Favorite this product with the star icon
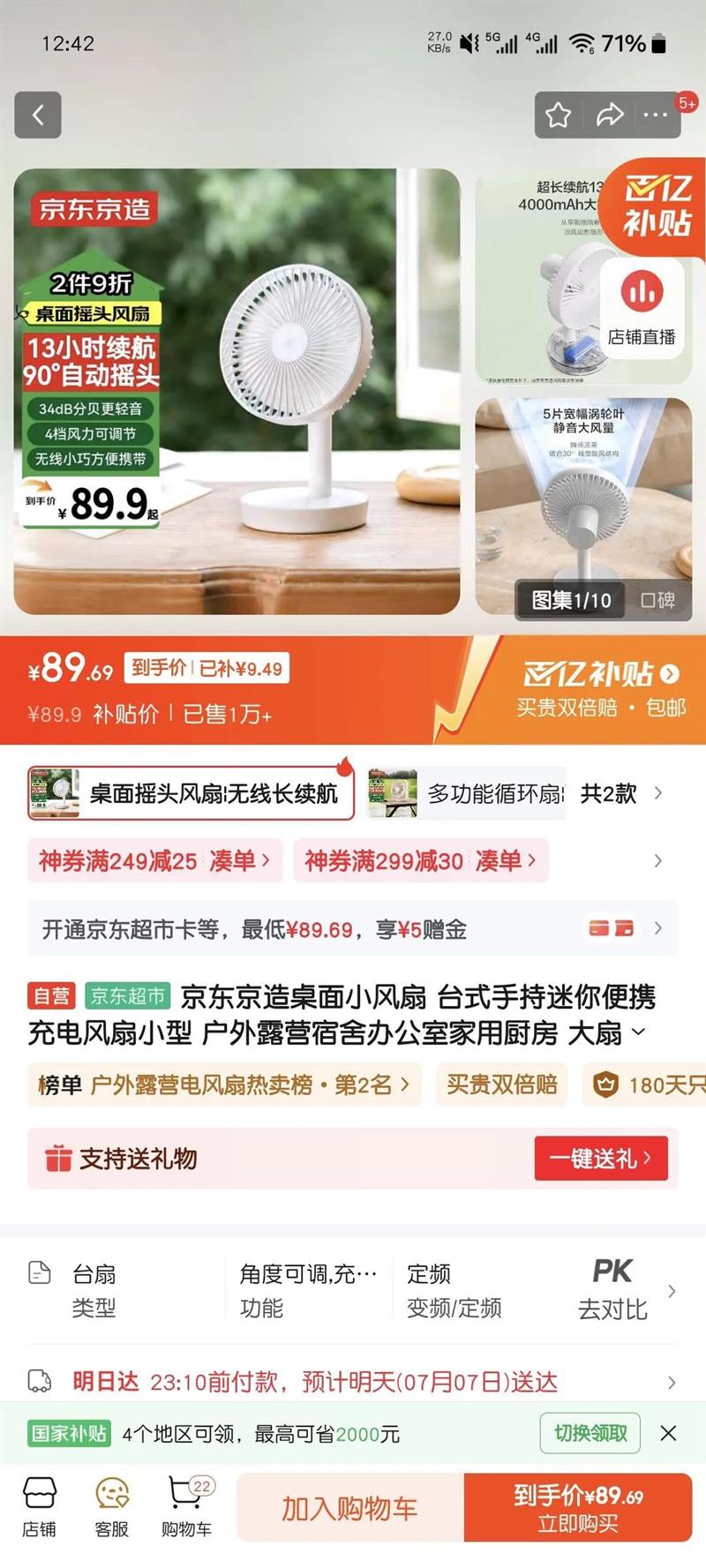Viewport: 706px width, 1568px height. 558,115
